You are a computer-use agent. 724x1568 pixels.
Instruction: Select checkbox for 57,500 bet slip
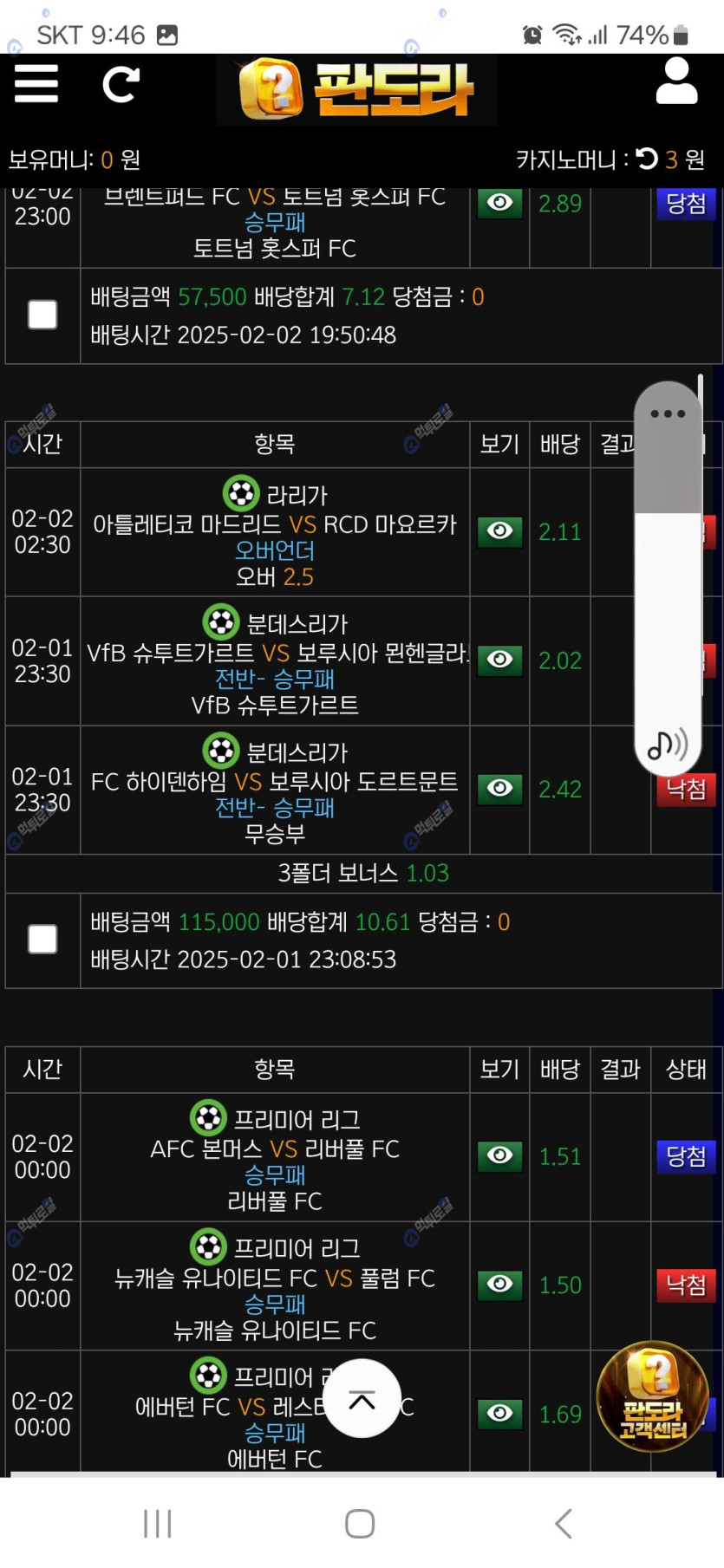coord(42,315)
